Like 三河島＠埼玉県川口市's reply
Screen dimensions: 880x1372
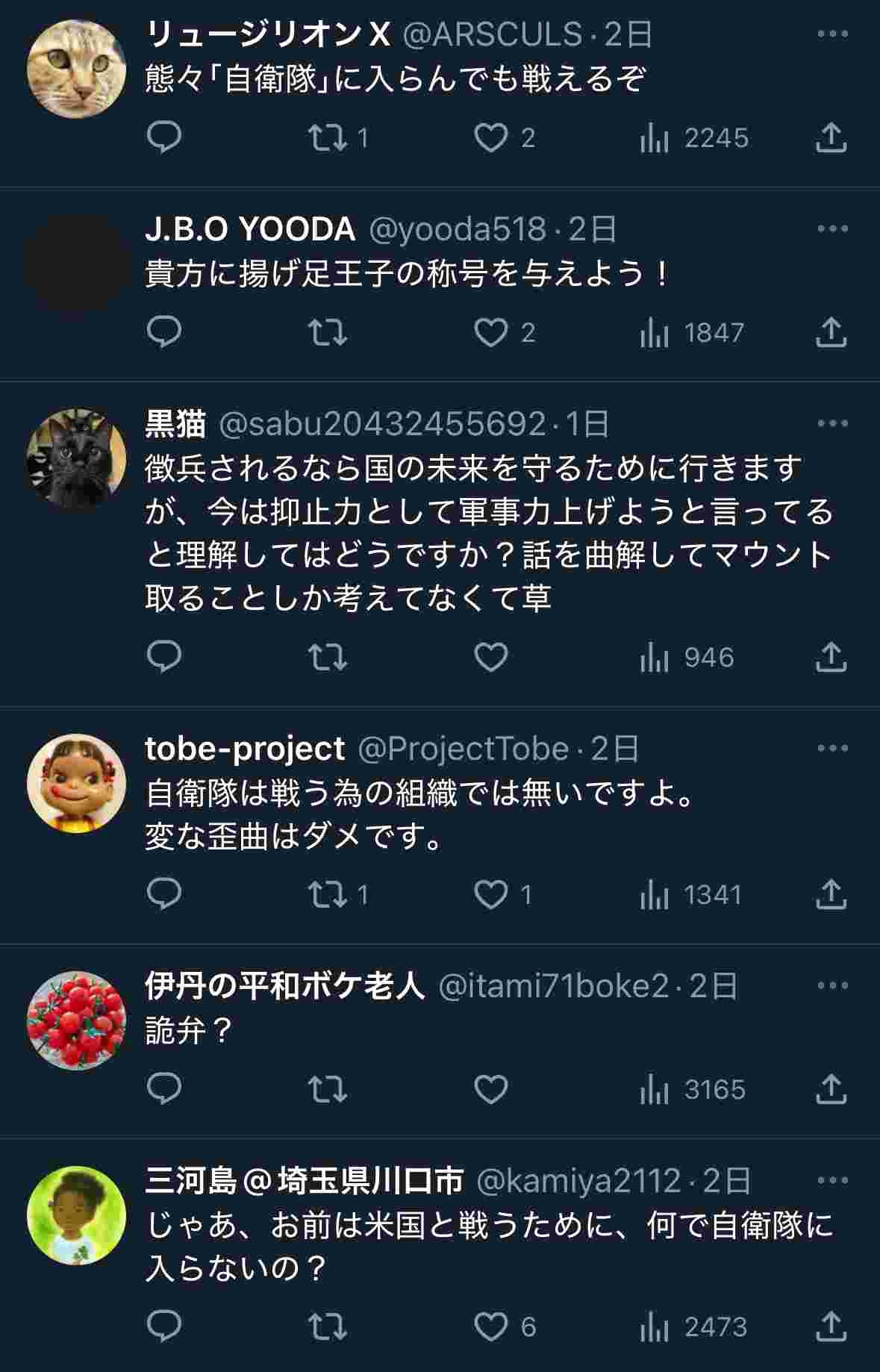tap(491, 1326)
